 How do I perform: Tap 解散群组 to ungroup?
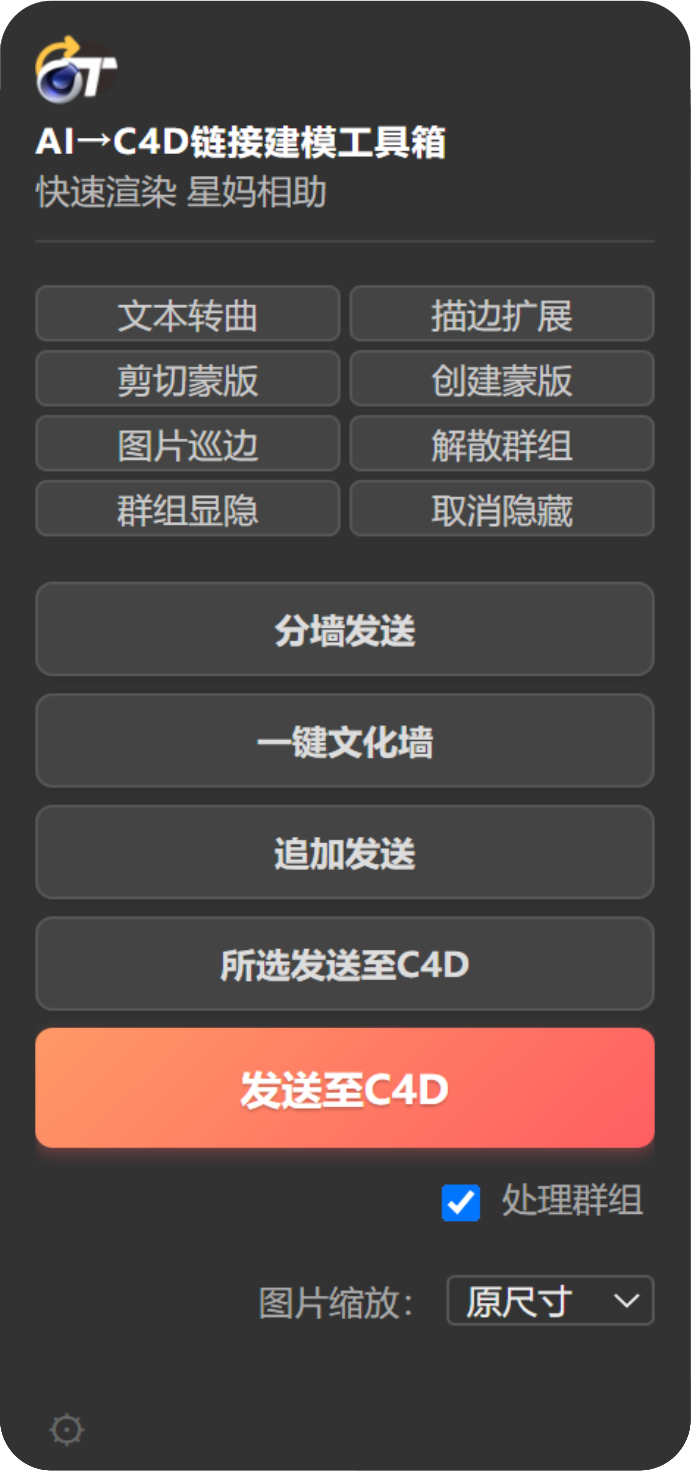click(x=502, y=445)
